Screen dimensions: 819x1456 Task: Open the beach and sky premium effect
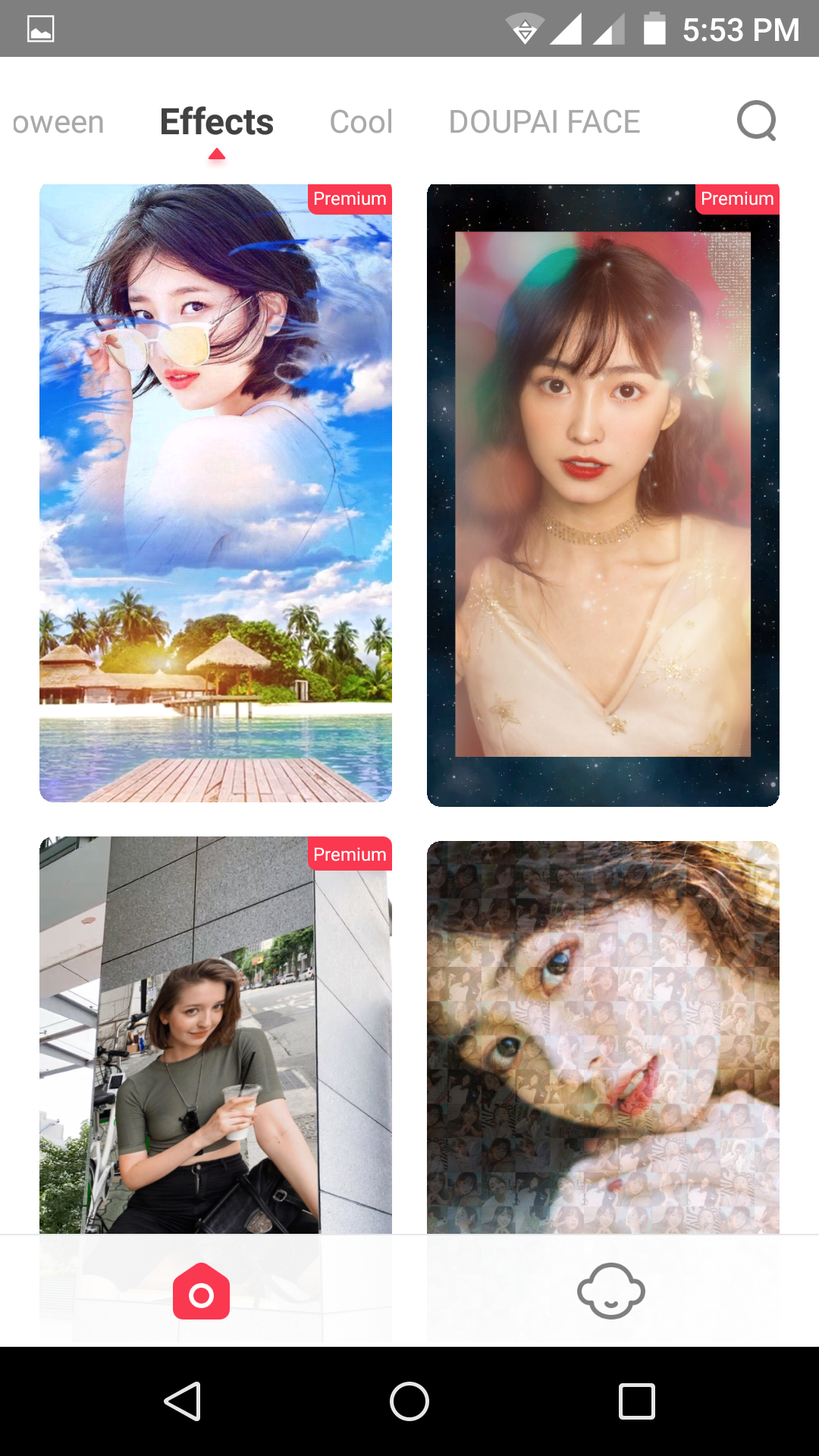215,493
